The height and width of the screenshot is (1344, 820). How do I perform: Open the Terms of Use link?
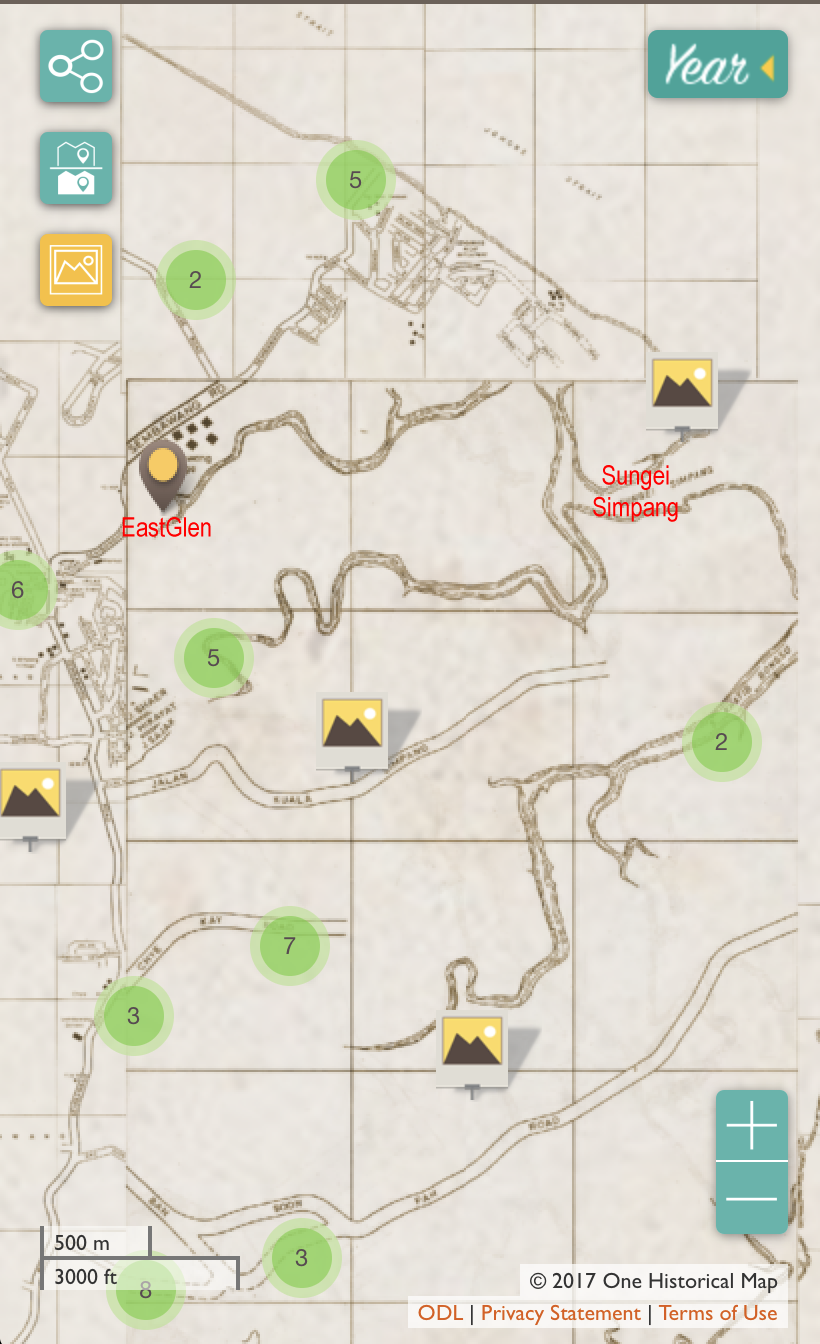coord(718,1313)
